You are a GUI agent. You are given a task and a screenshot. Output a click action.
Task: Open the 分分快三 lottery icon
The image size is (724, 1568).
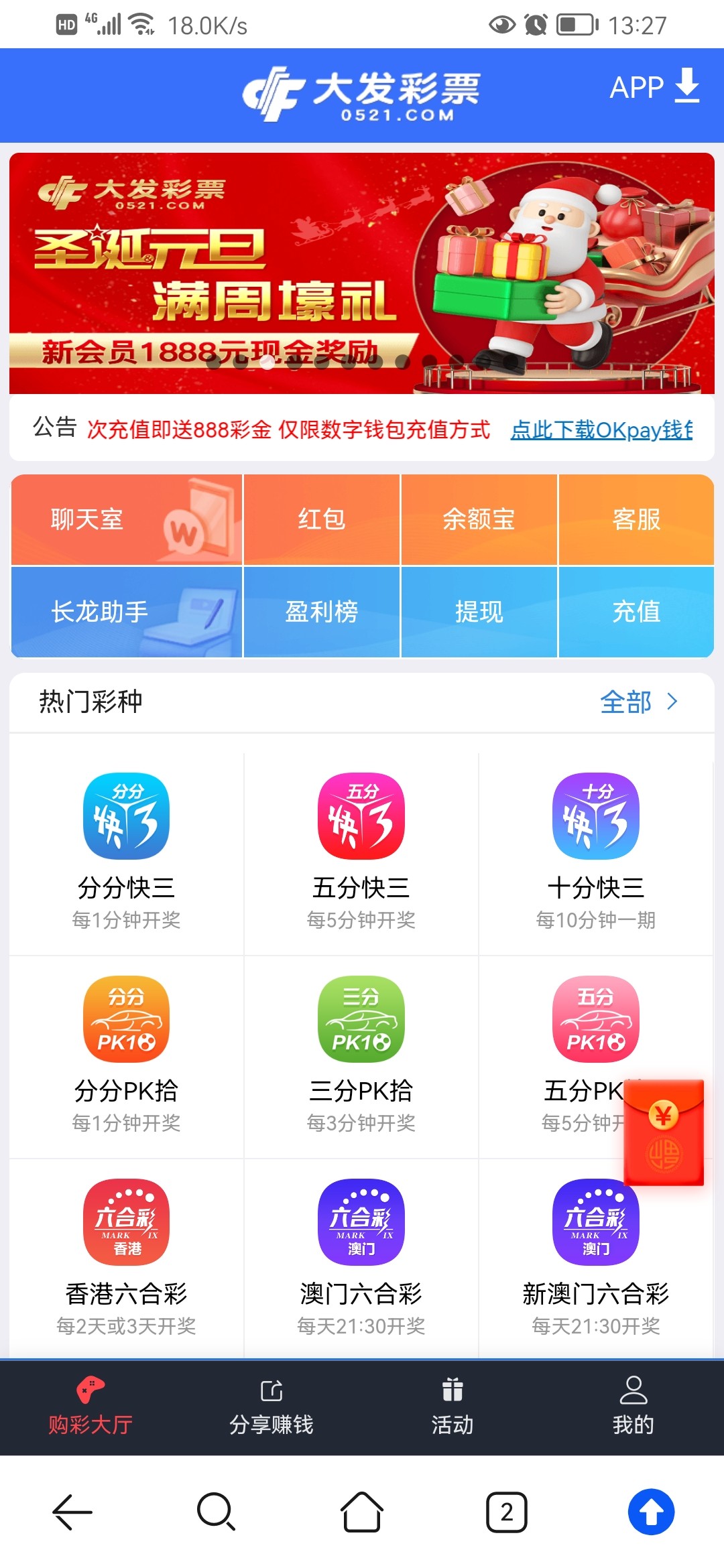tap(125, 816)
